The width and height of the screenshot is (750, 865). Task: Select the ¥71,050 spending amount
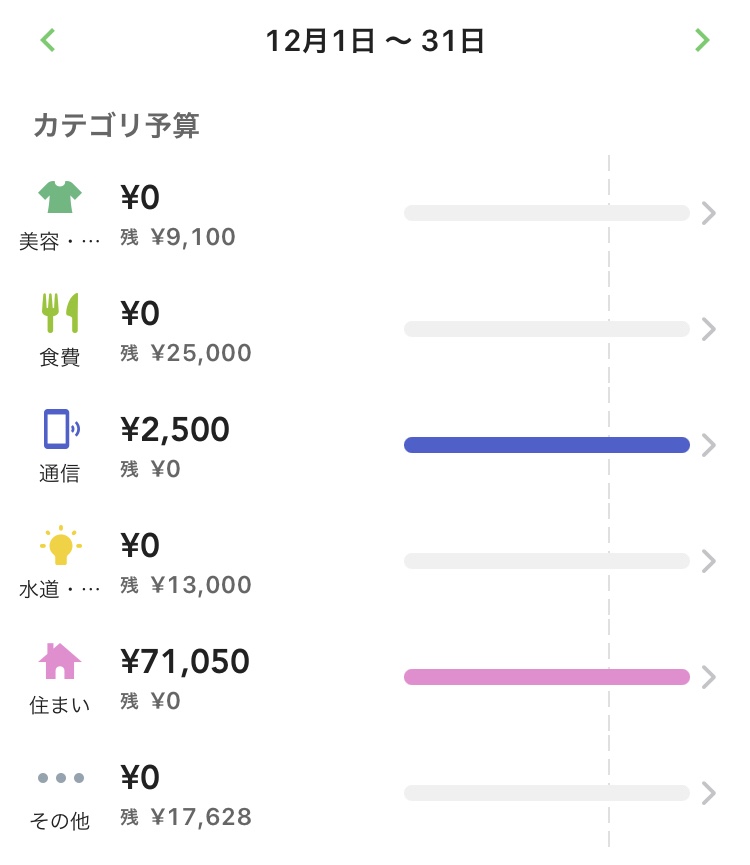tap(185, 660)
